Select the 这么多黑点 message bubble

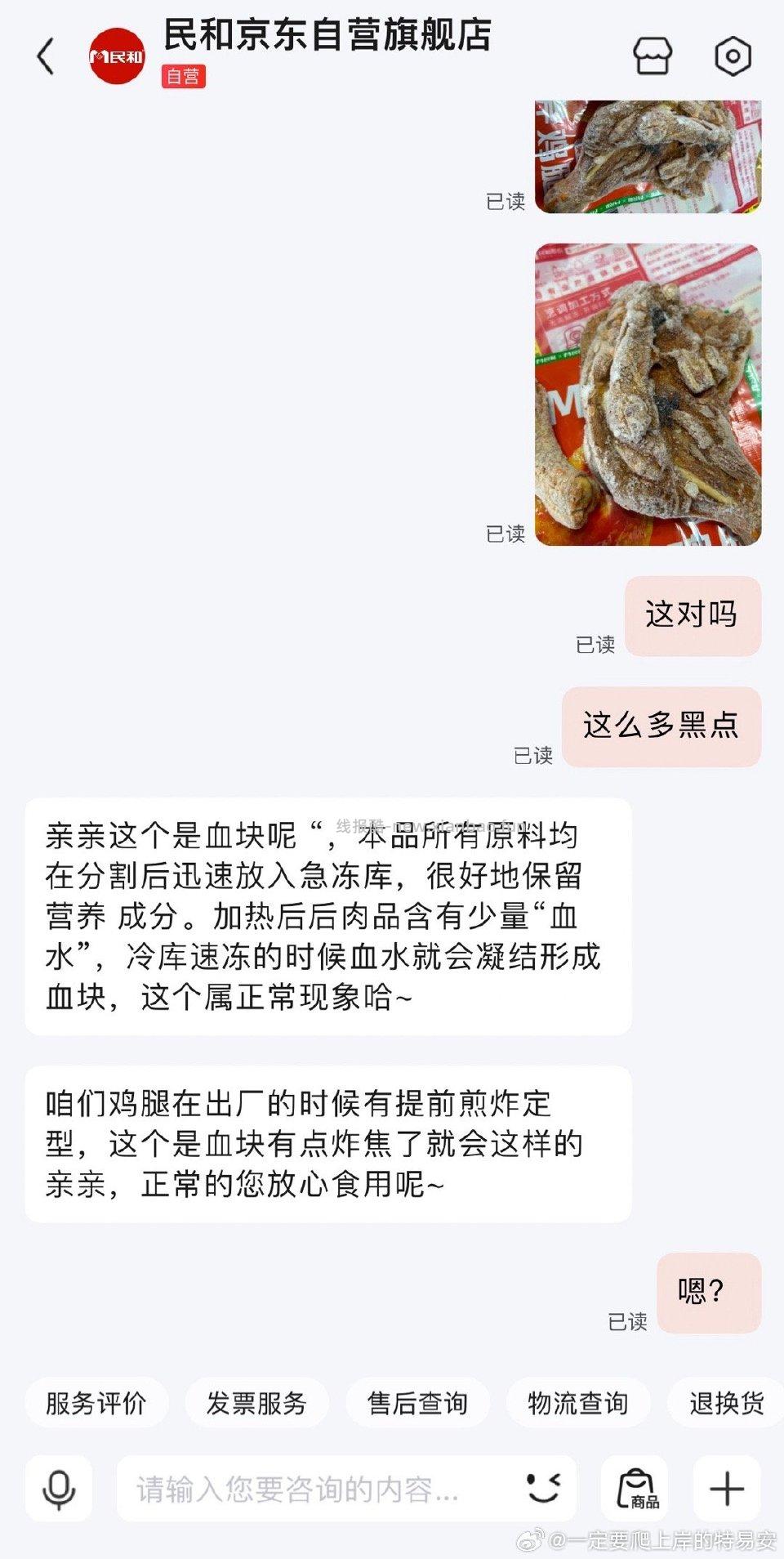[x=661, y=726]
